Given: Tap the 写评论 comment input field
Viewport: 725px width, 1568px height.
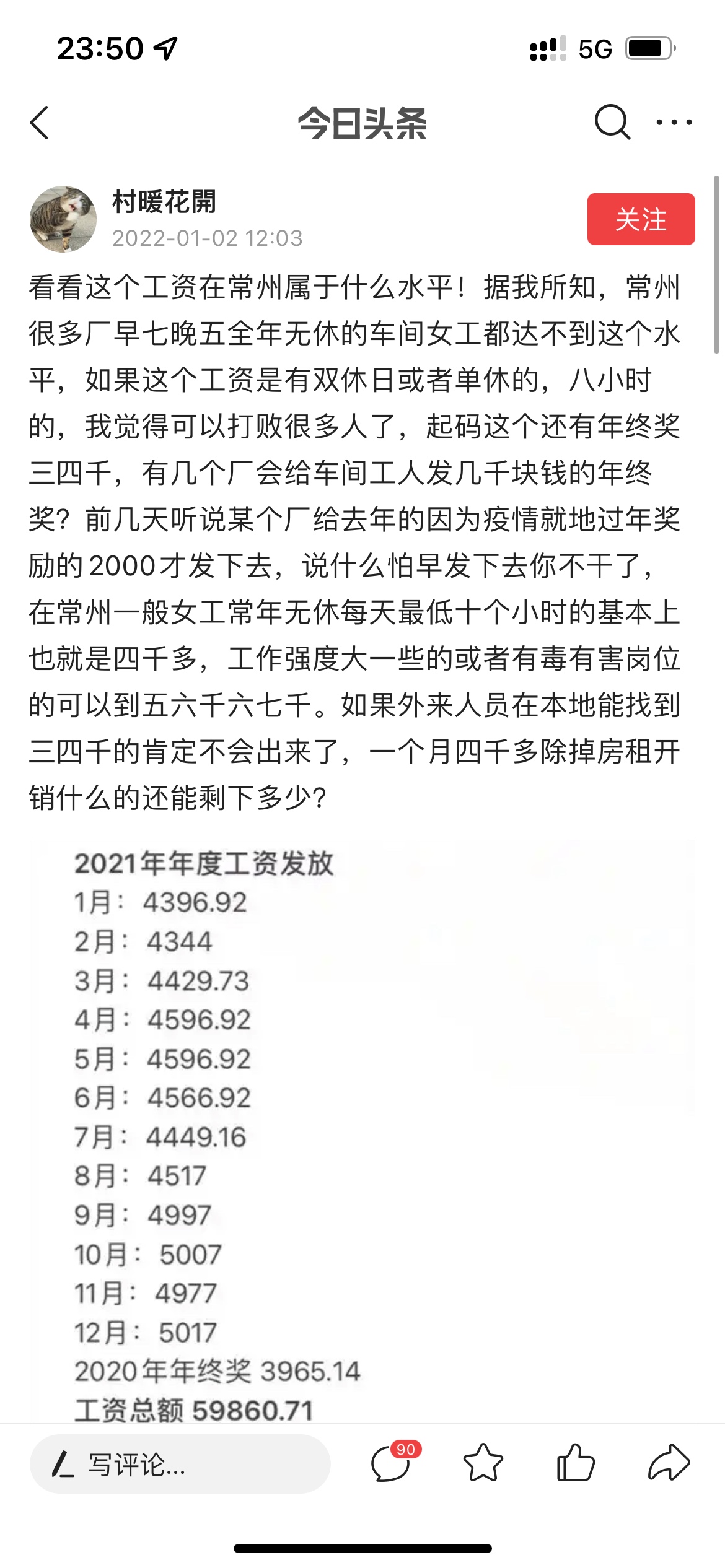Looking at the screenshot, I should 180,1464.
